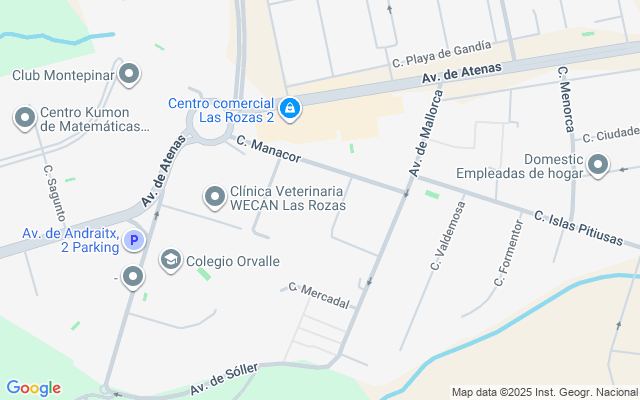Tap the Centro comercial Las Rozas 2 pin
Viewport: 640px width, 400px height.
tap(289, 108)
